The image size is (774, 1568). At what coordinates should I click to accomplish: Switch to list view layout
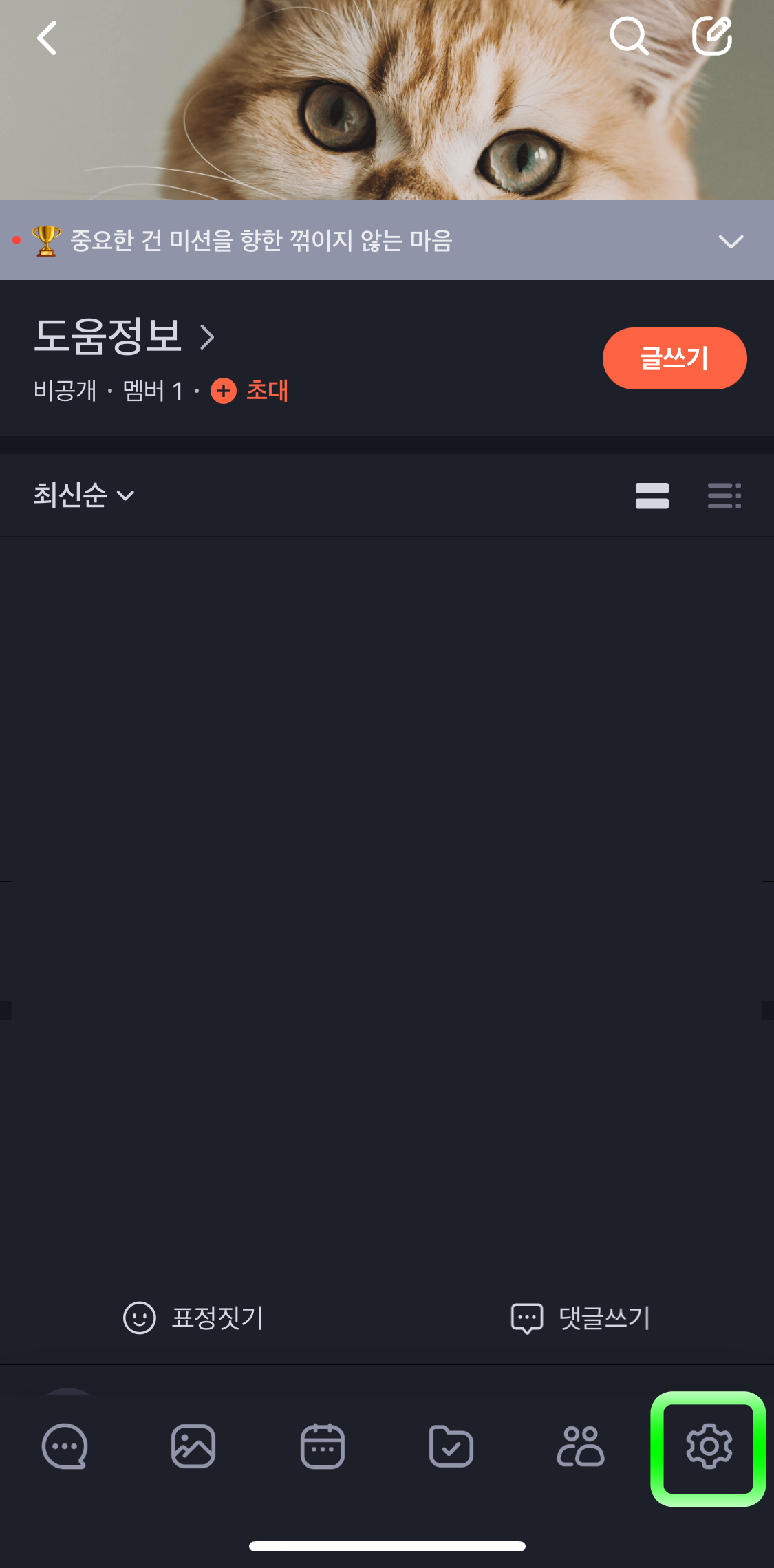(x=724, y=495)
